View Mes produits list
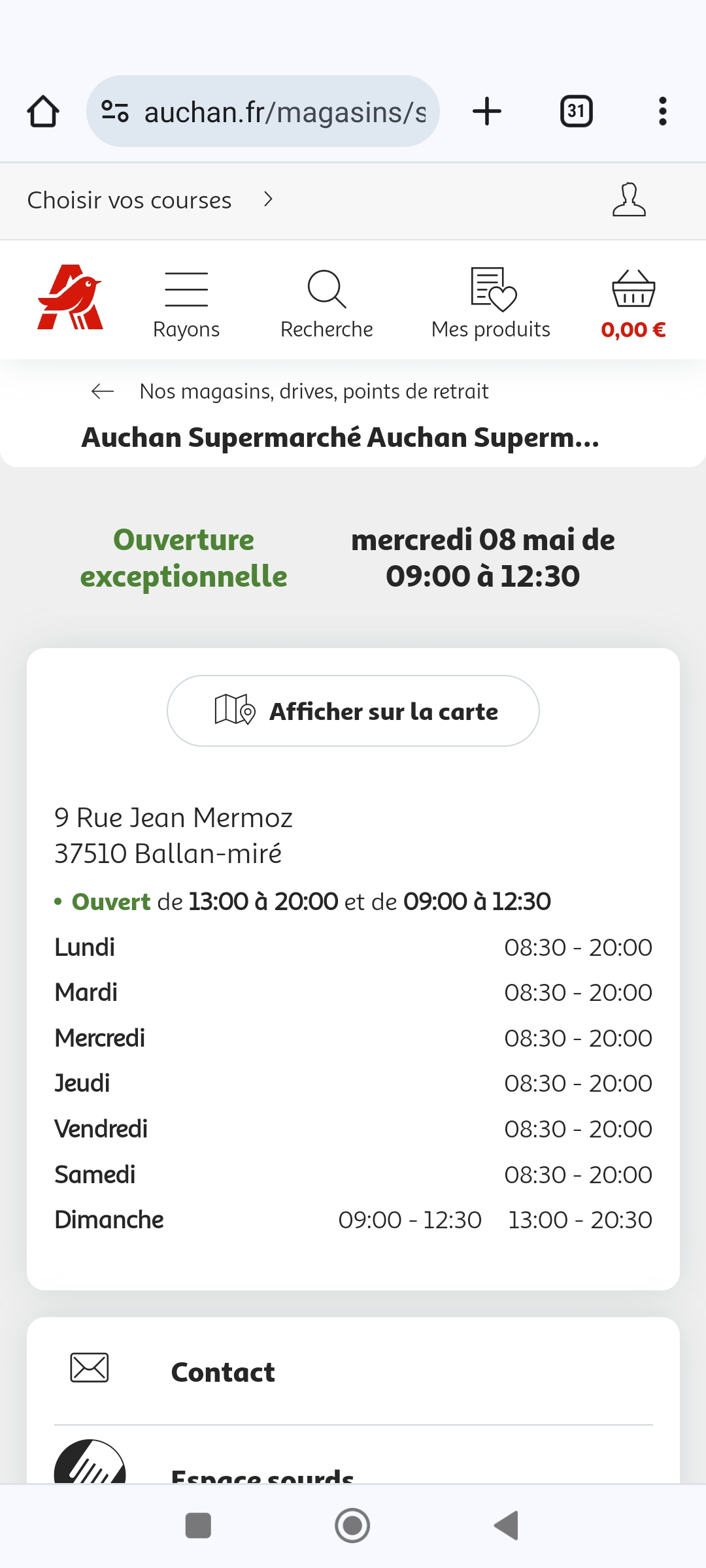The height and width of the screenshot is (1568, 706). (x=491, y=304)
